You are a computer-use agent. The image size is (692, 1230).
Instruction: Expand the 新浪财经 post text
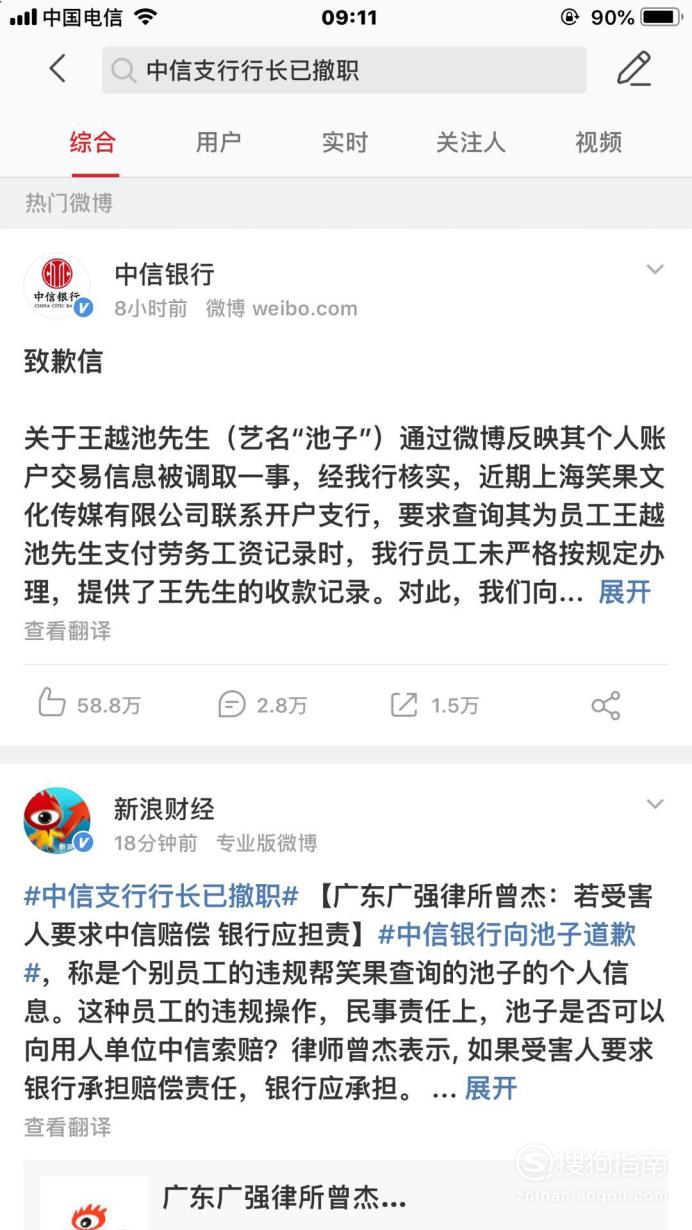491,1088
